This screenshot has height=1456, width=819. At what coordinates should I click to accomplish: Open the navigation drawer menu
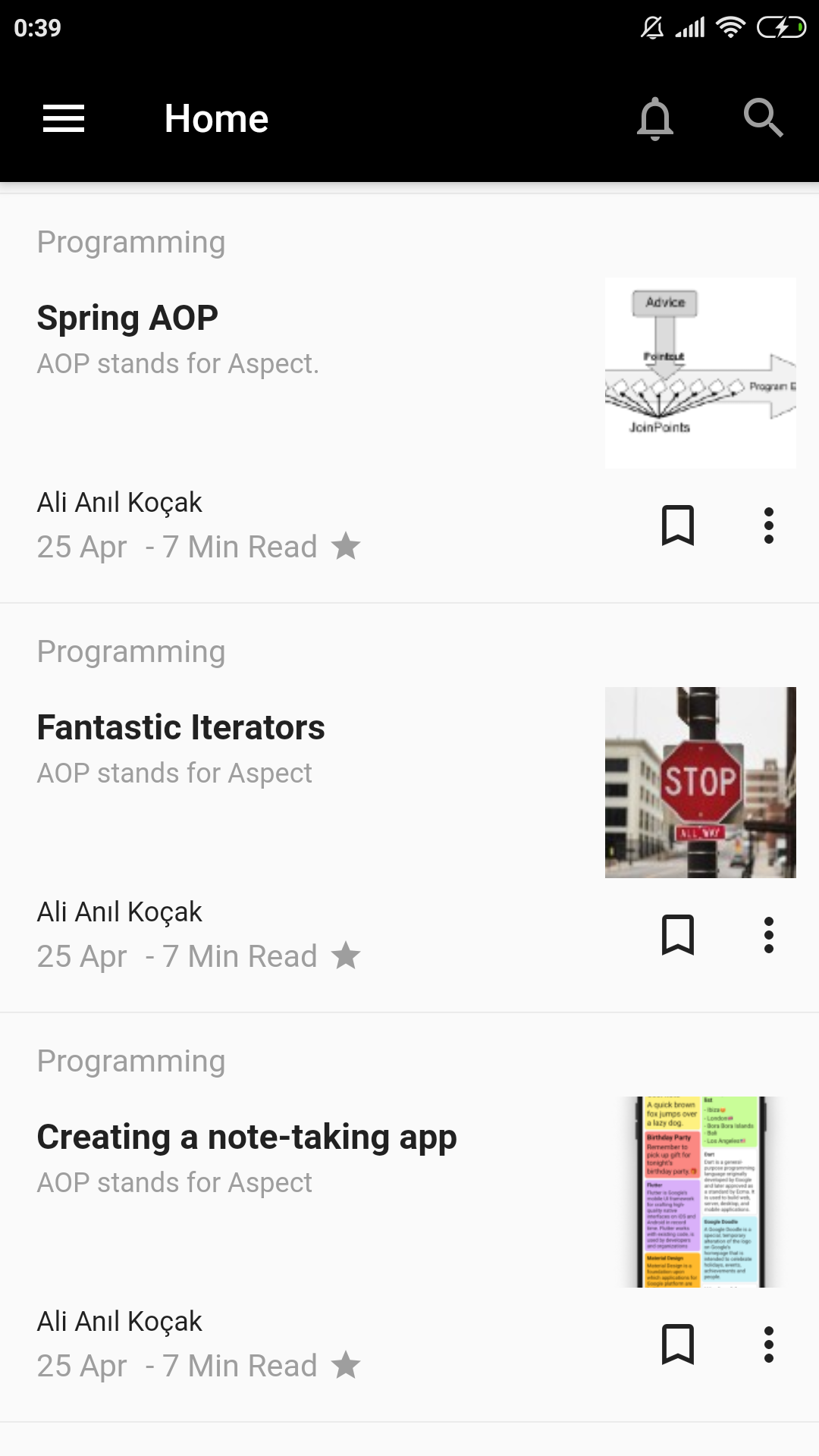click(x=64, y=119)
